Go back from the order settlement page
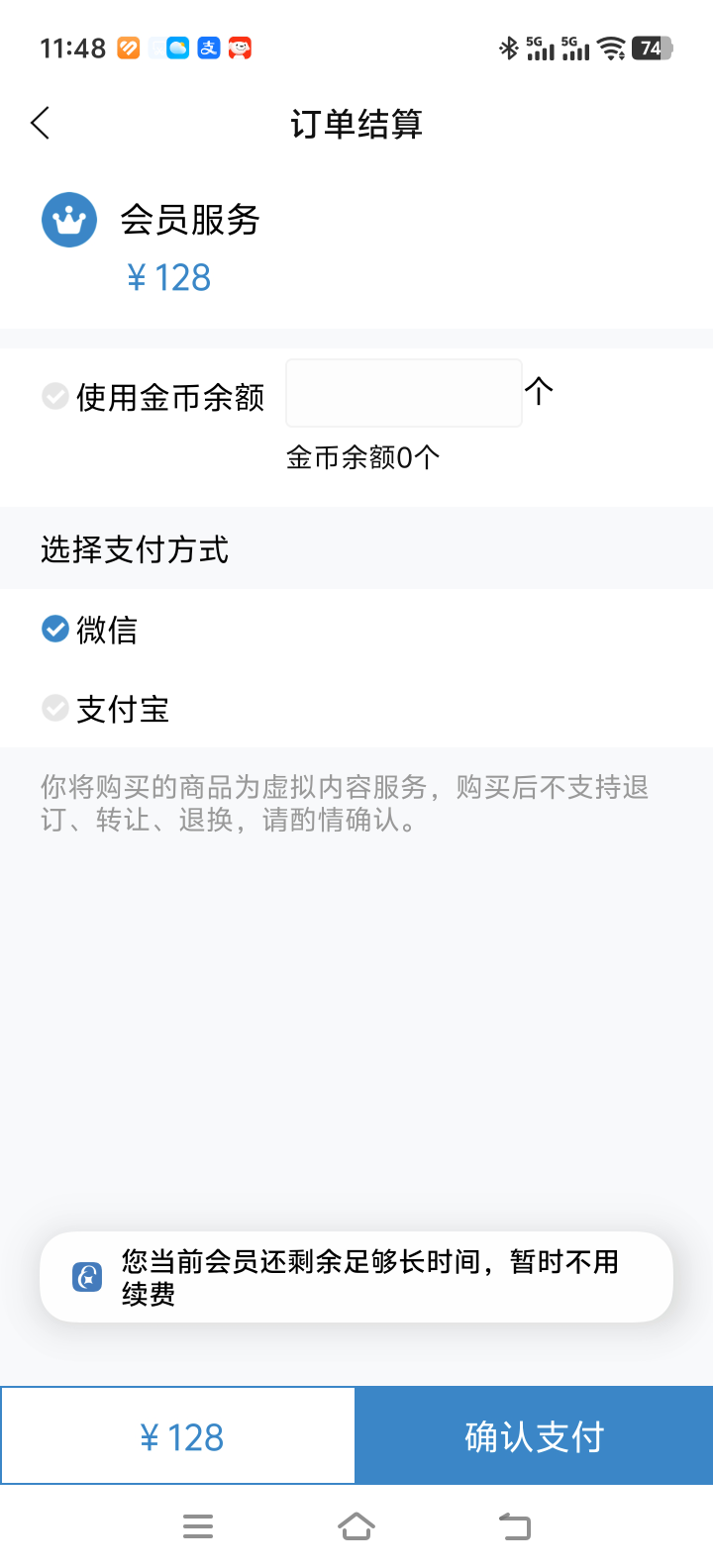Viewport: 713px width, 1568px height. point(41,124)
